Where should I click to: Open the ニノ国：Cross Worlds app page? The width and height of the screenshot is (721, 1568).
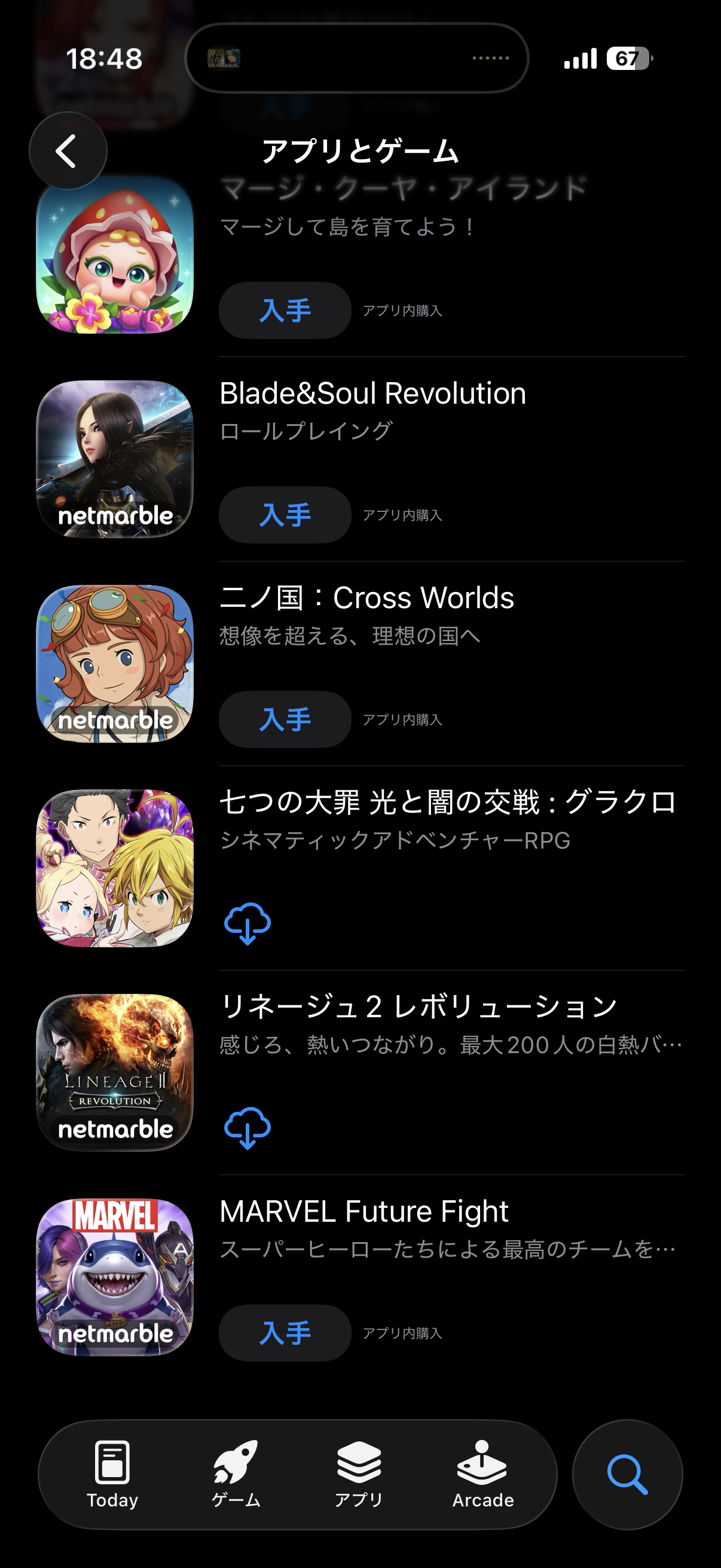(366, 599)
